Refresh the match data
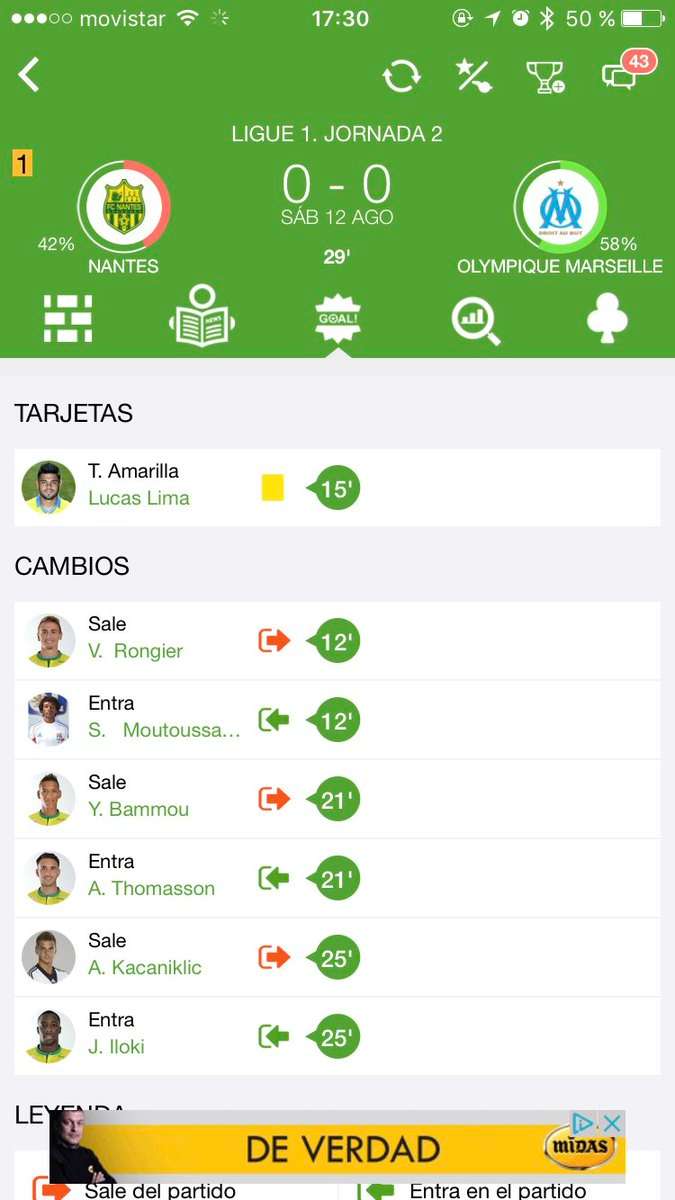 (401, 76)
